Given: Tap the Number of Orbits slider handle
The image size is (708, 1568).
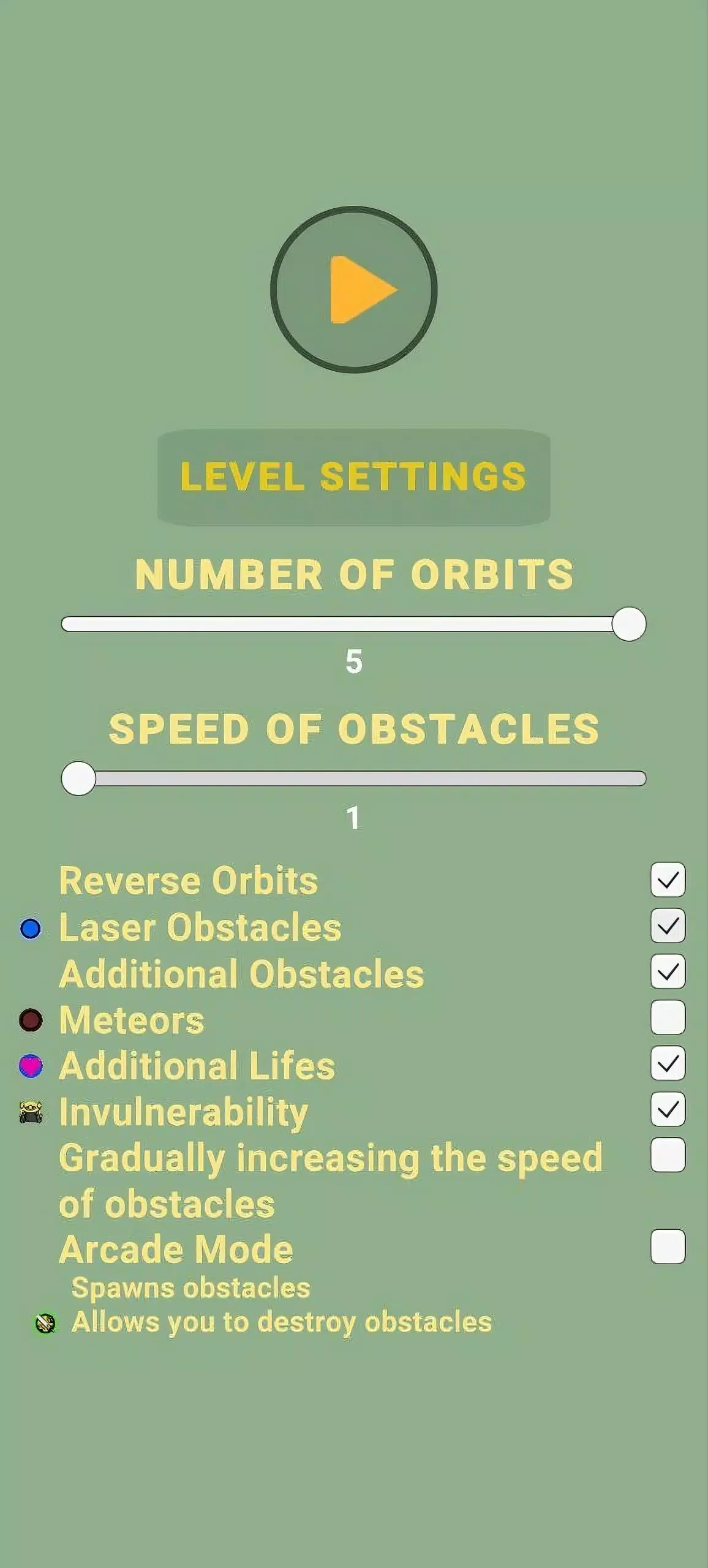Looking at the screenshot, I should point(629,624).
